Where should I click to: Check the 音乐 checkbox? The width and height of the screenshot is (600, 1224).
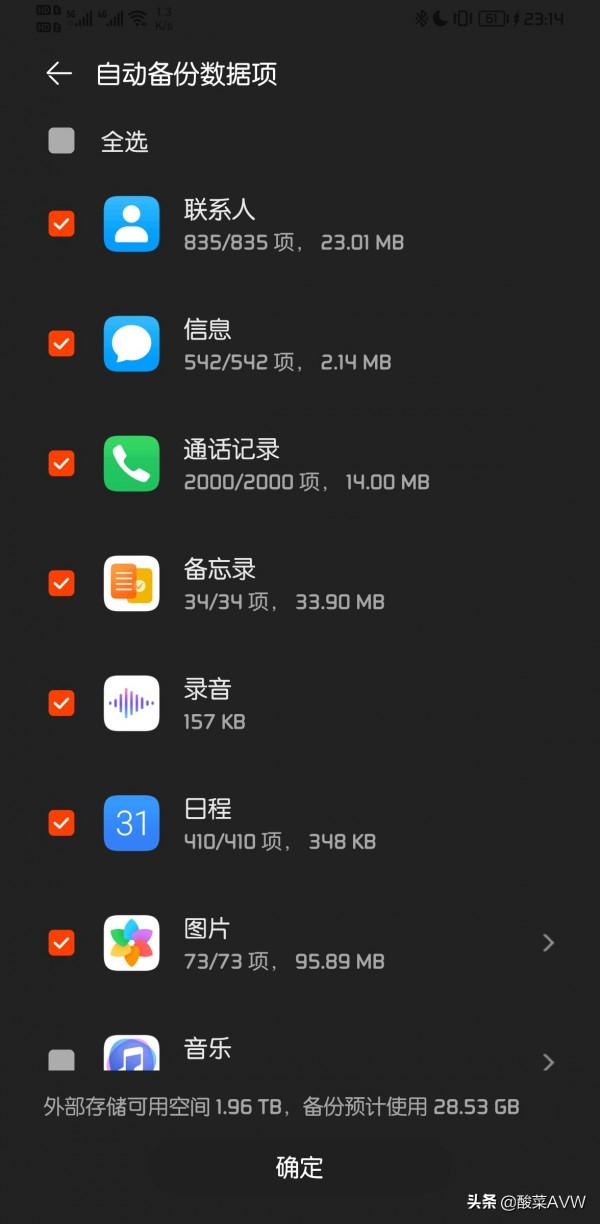point(62,1059)
